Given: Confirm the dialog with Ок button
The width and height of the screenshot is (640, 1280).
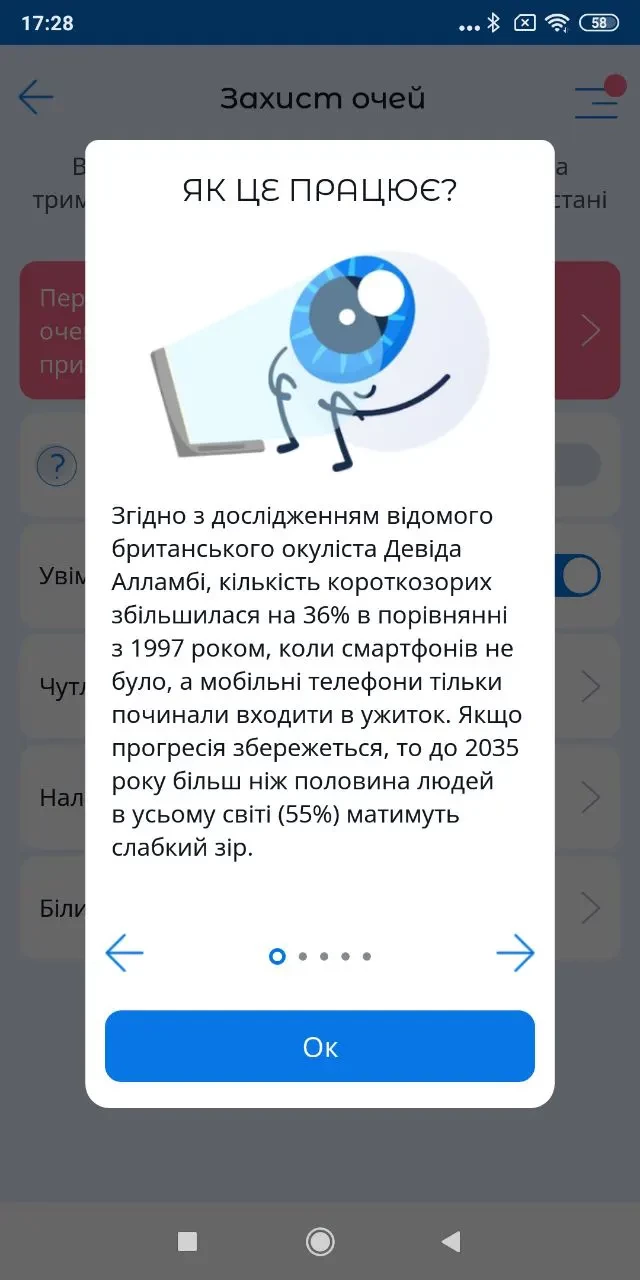Looking at the screenshot, I should click(320, 1046).
